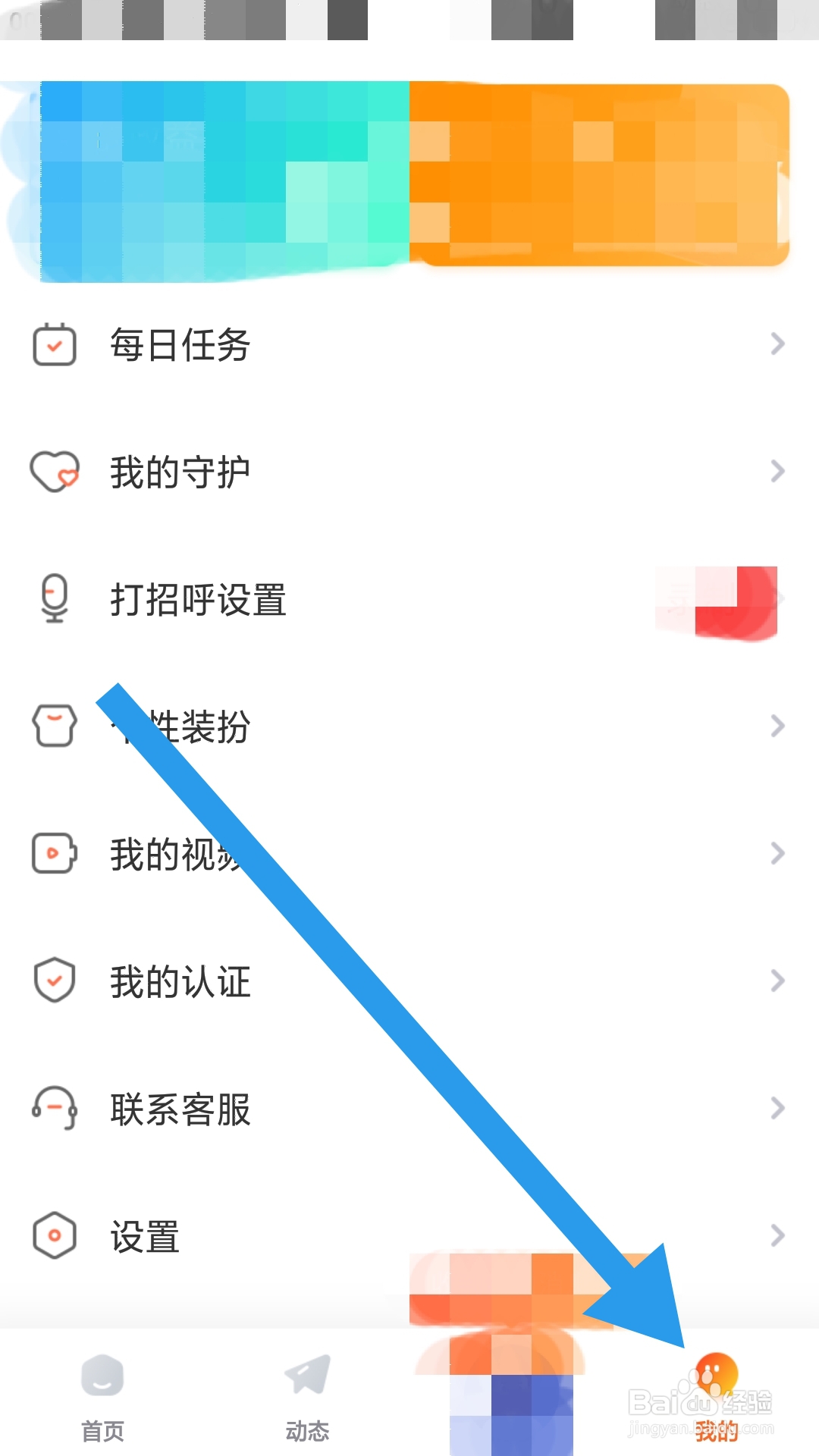
Task: Click the 我的认证 shield icon
Action: 53,981
